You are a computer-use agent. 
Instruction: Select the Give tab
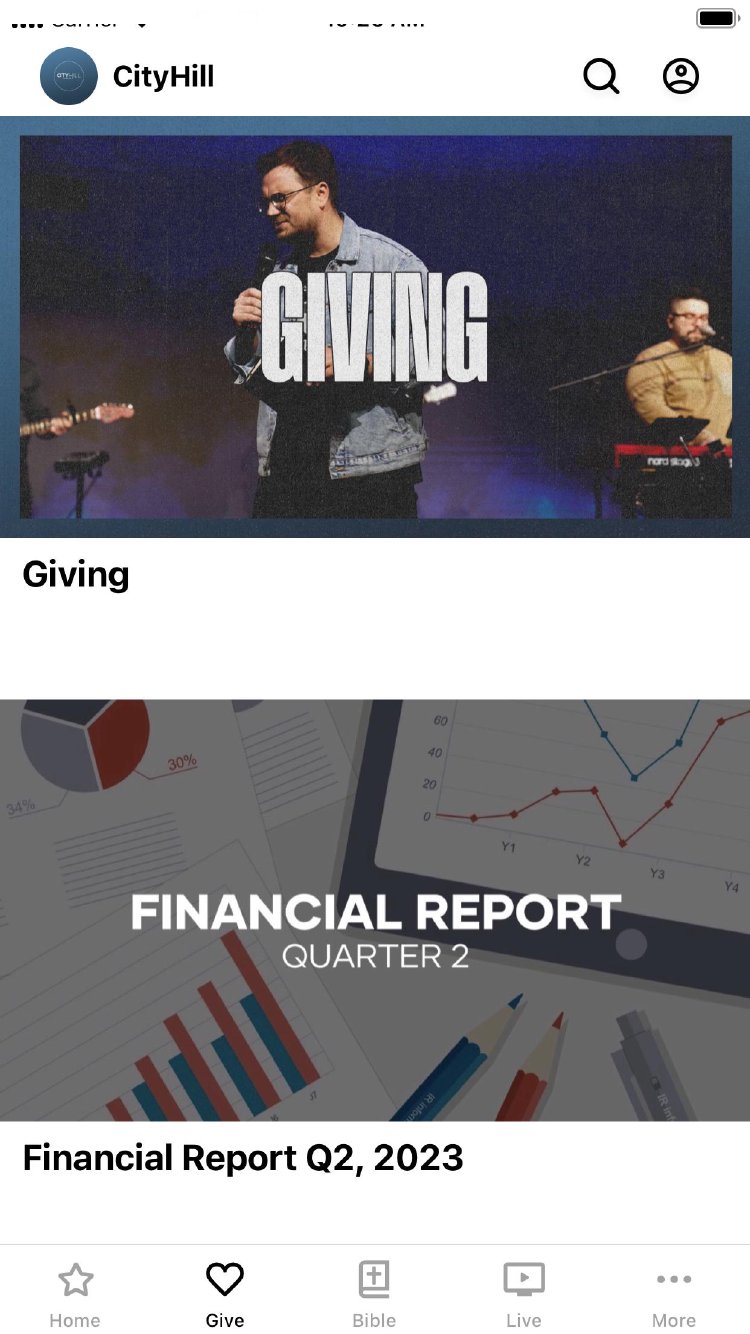(225, 1292)
